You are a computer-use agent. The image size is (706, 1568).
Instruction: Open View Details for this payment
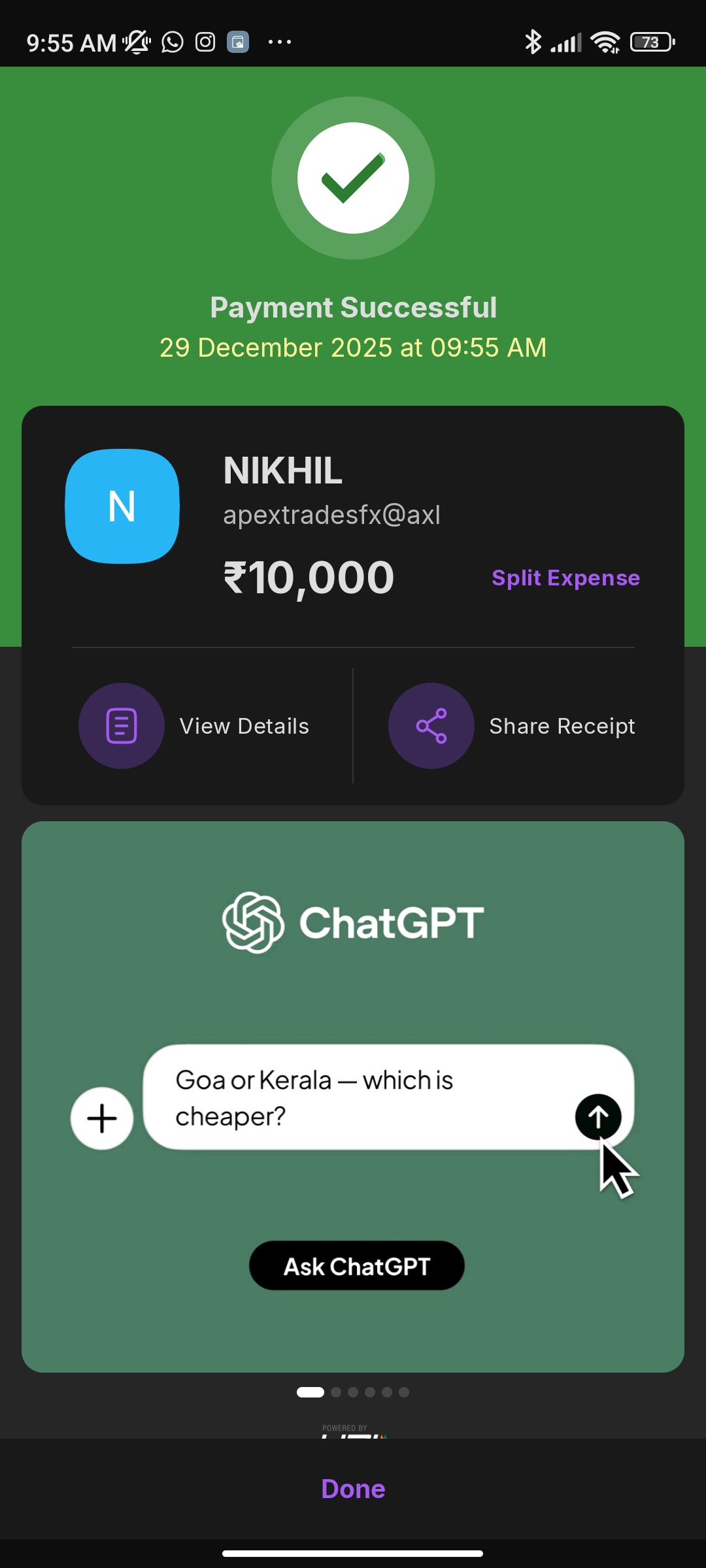pyautogui.click(x=194, y=726)
